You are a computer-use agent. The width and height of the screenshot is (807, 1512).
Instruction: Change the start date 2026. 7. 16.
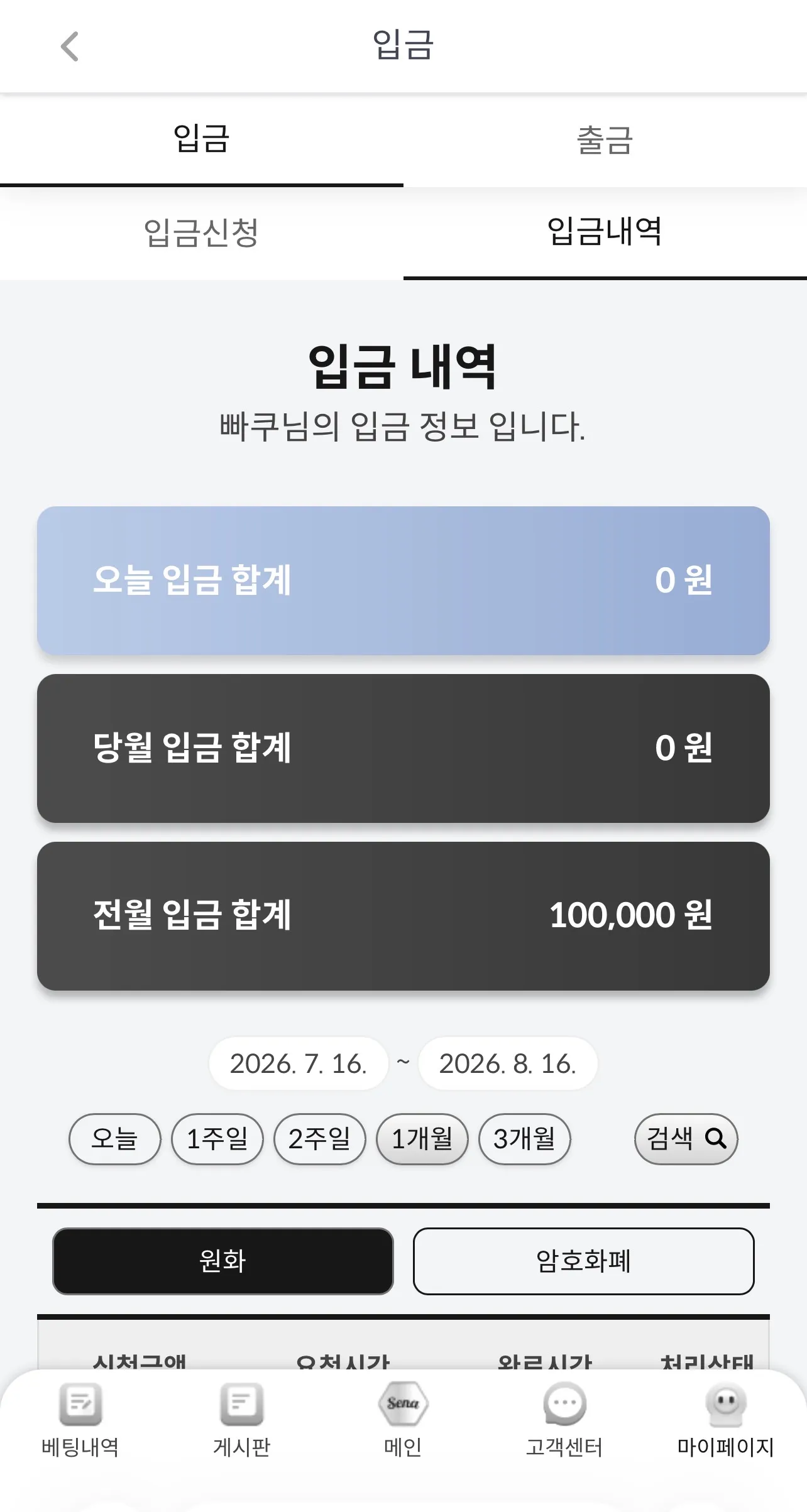click(299, 1063)
